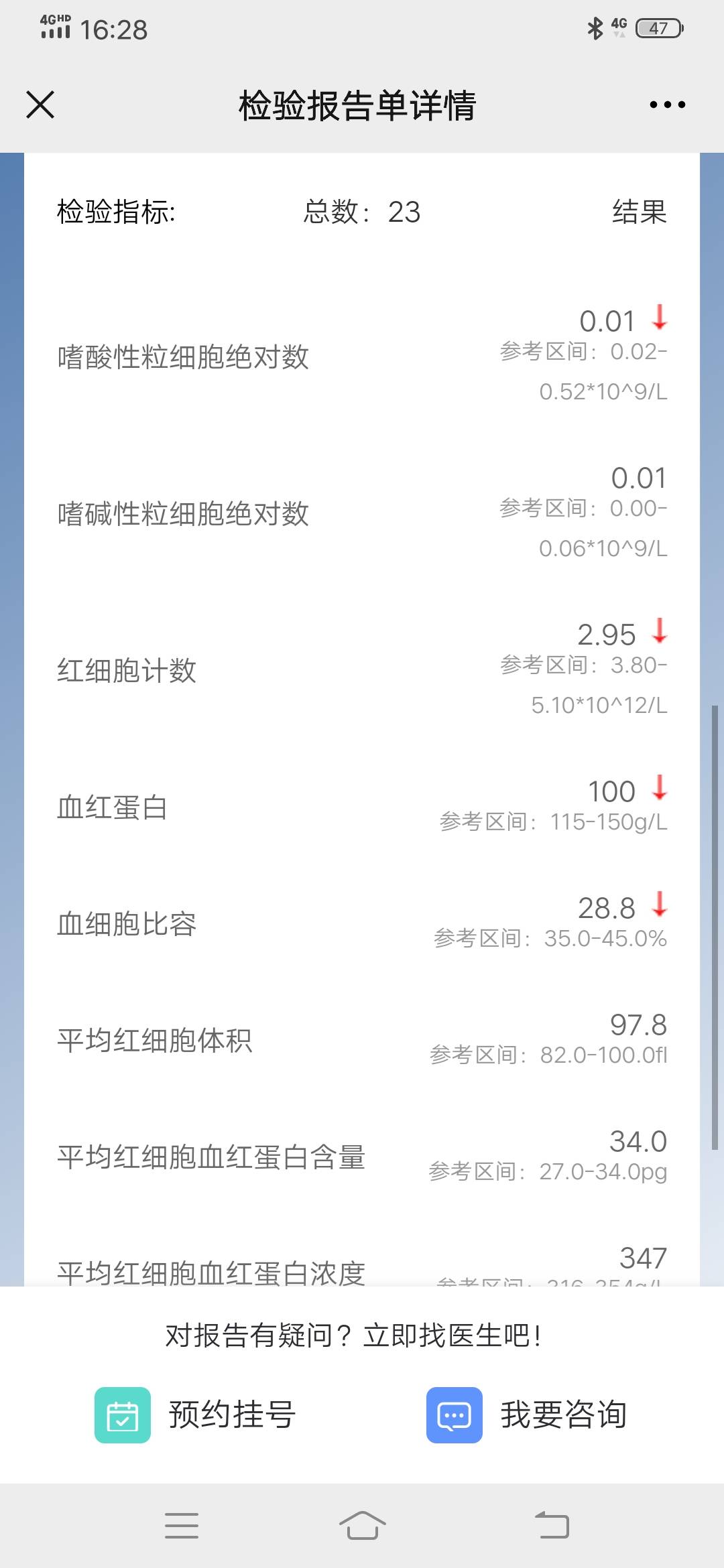
Task: Open the appointment calendar icon
Action: pos(122,1415)
